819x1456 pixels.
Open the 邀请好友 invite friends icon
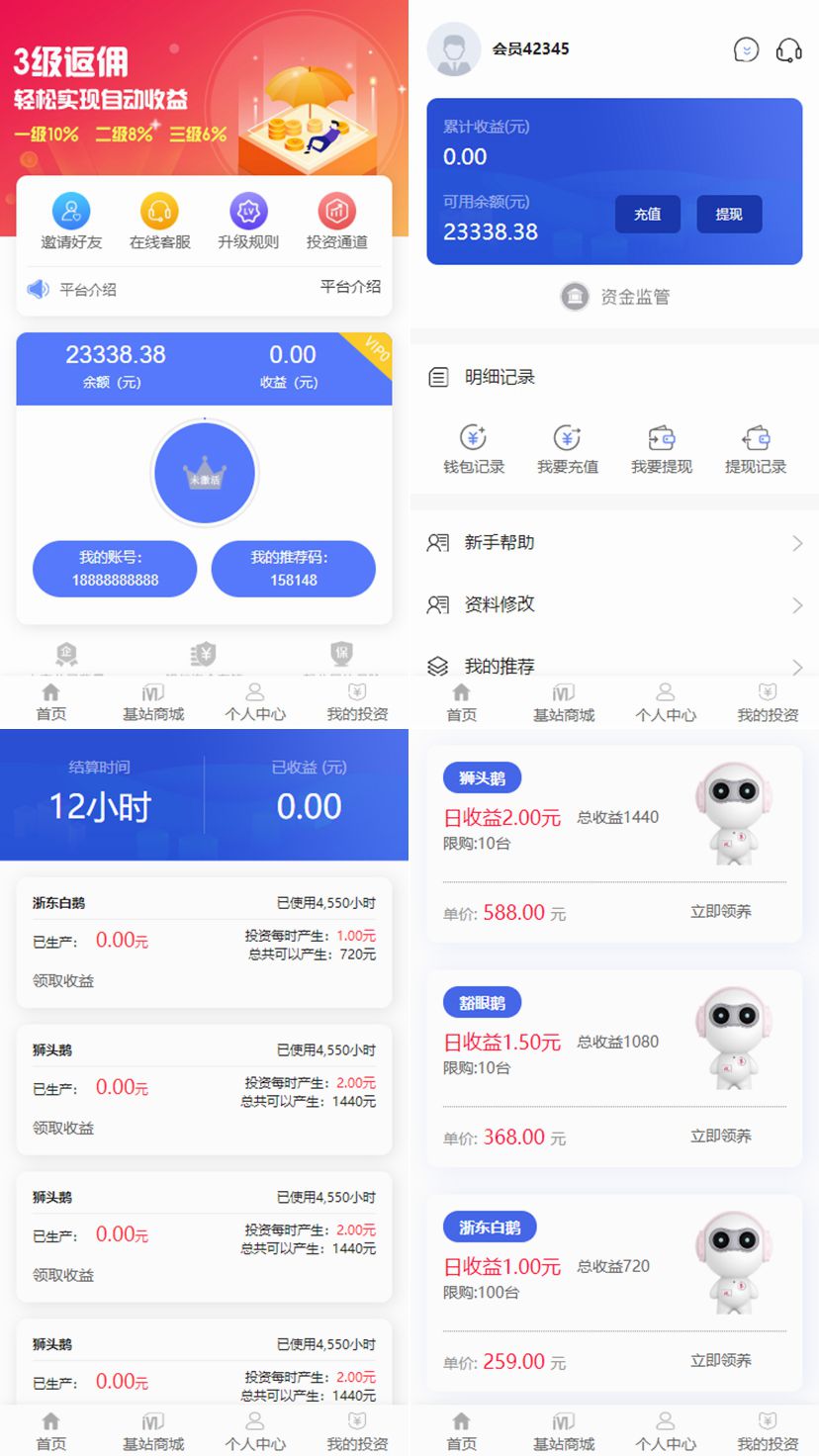pyautogui.click(x=70, y=220)
